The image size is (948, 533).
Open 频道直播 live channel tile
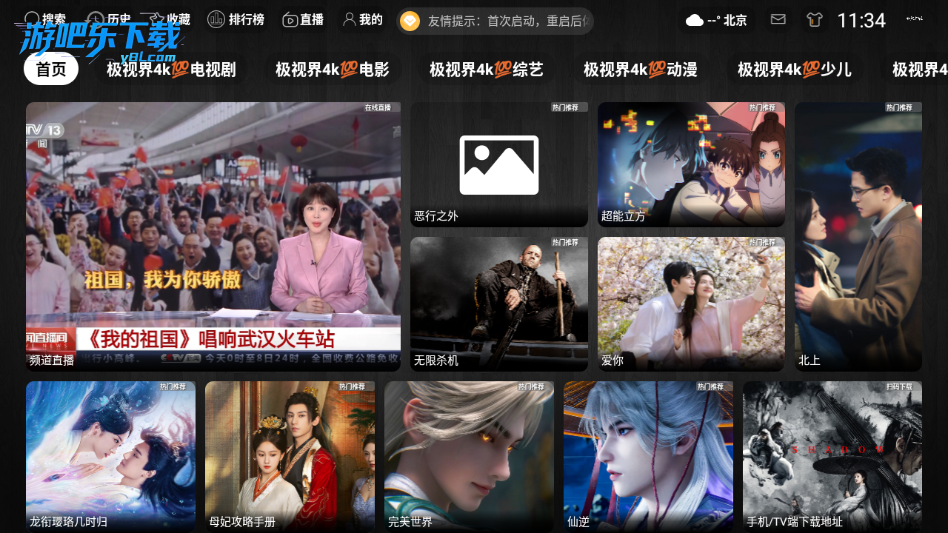(x=213, y=235)
